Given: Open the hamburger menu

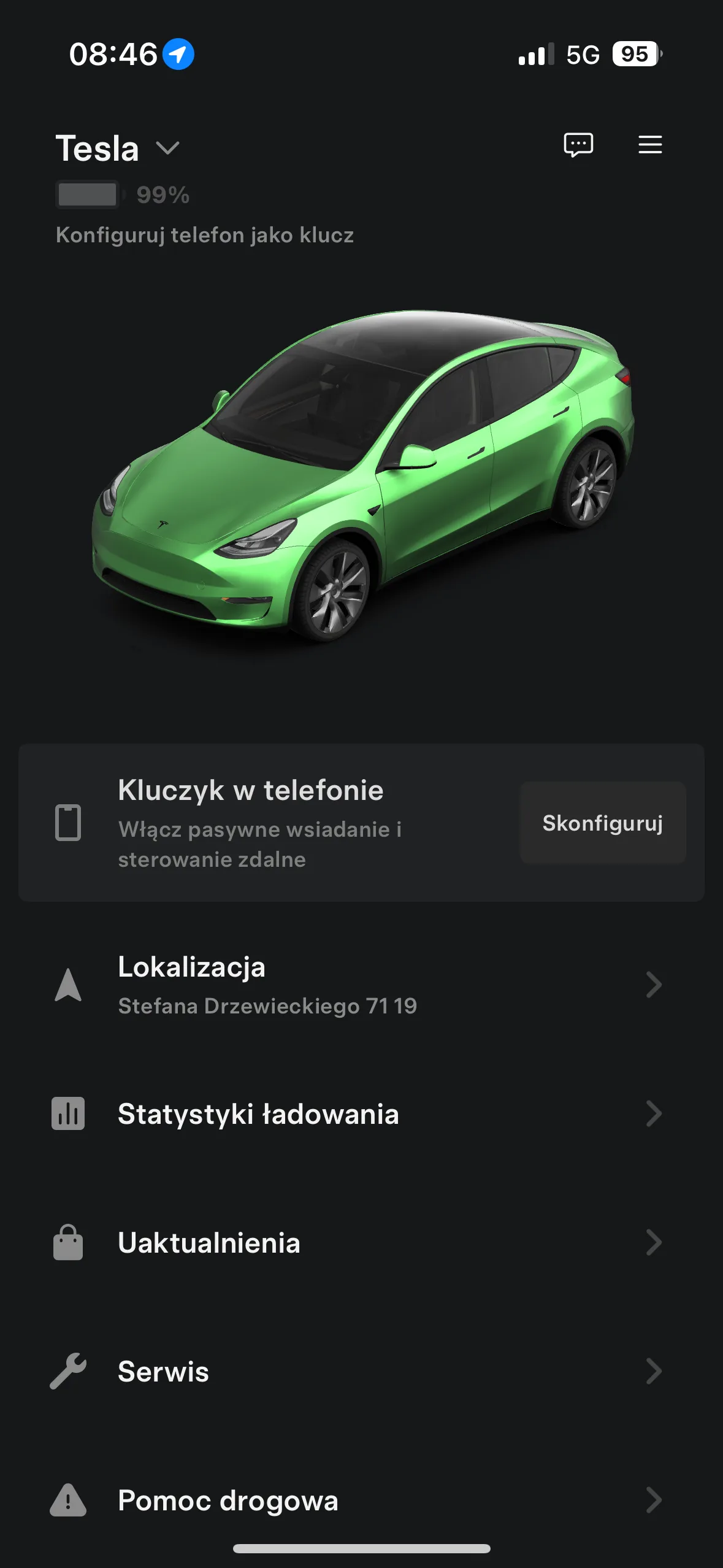Looking at the screenshot, I should [650, 145].
